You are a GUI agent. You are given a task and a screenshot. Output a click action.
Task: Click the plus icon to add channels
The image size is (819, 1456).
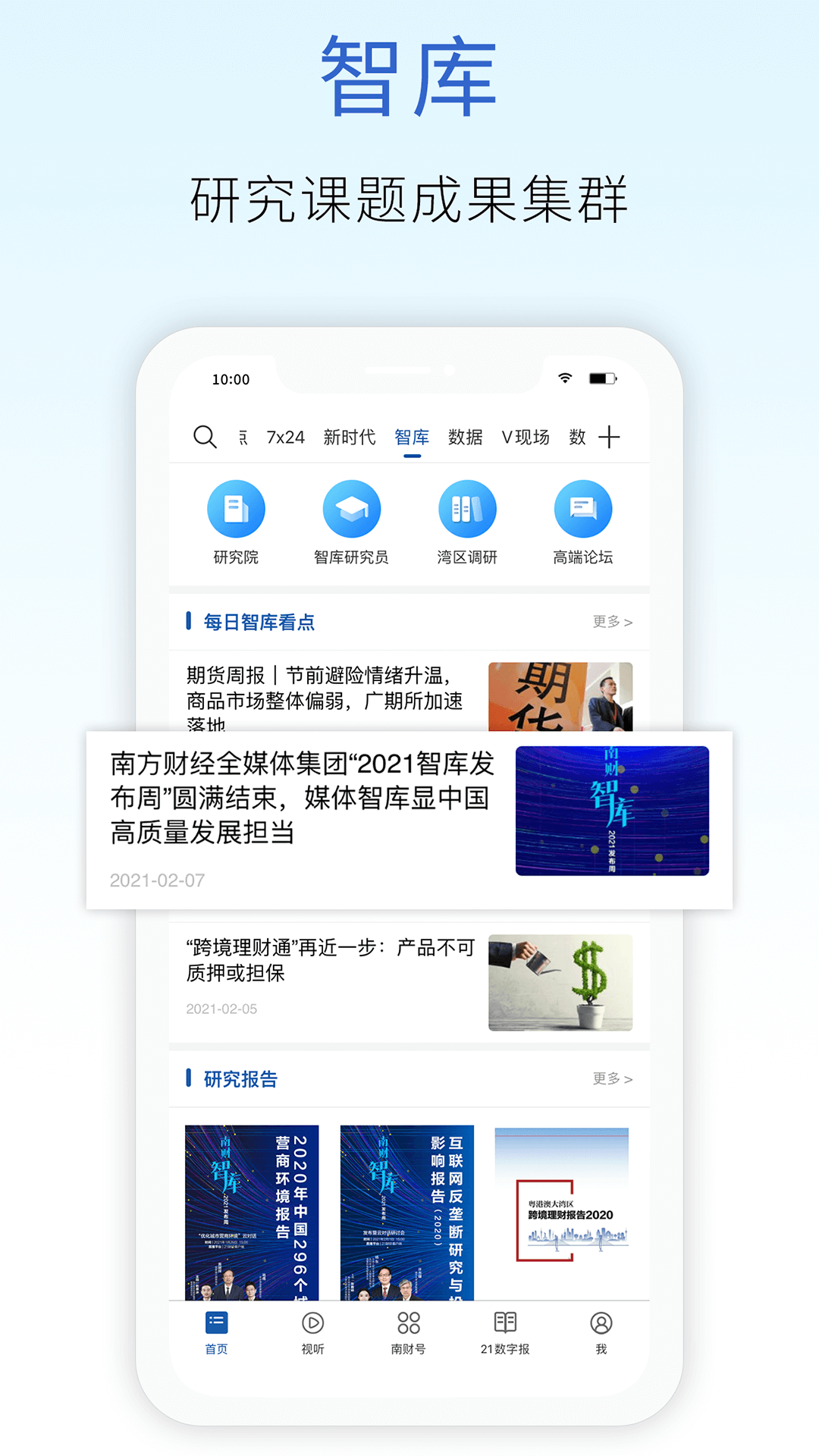pos(607,435)
